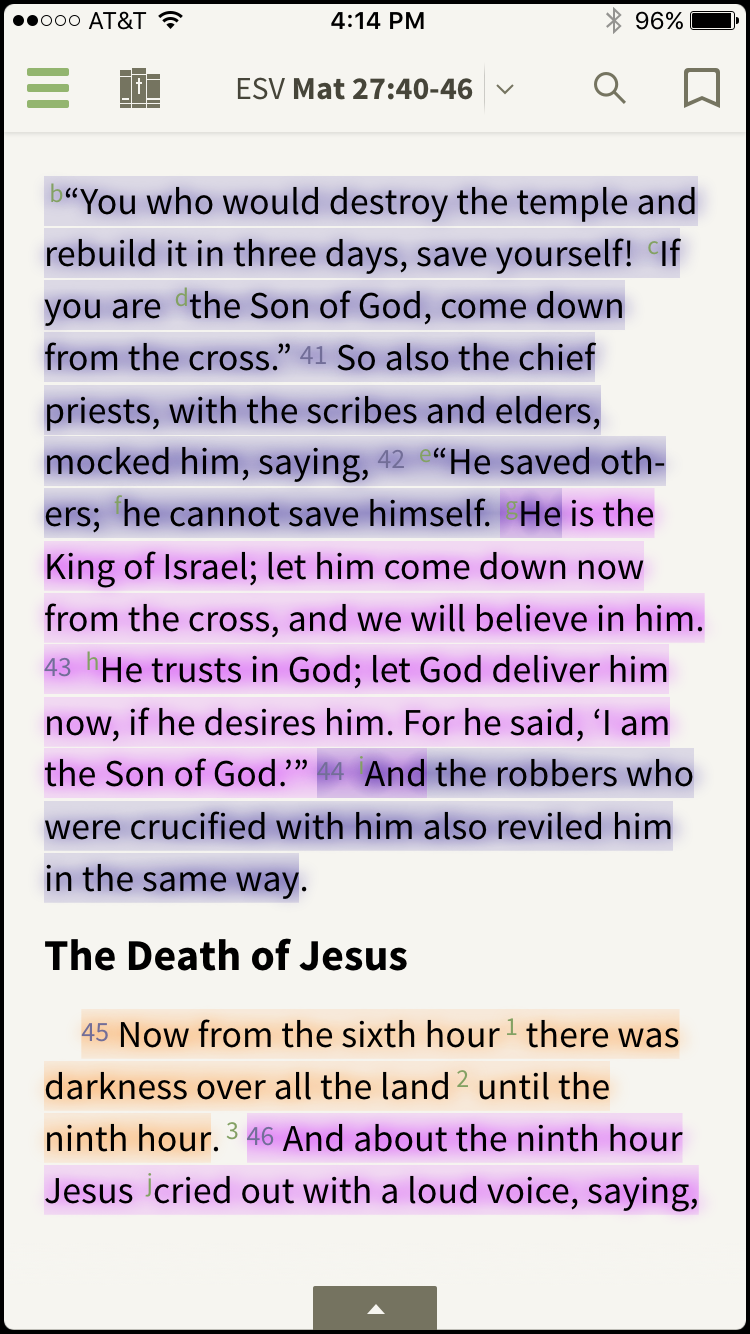The image size is (750, 1334).
Task: Tap the search magnifier icon
Action: 609,88
